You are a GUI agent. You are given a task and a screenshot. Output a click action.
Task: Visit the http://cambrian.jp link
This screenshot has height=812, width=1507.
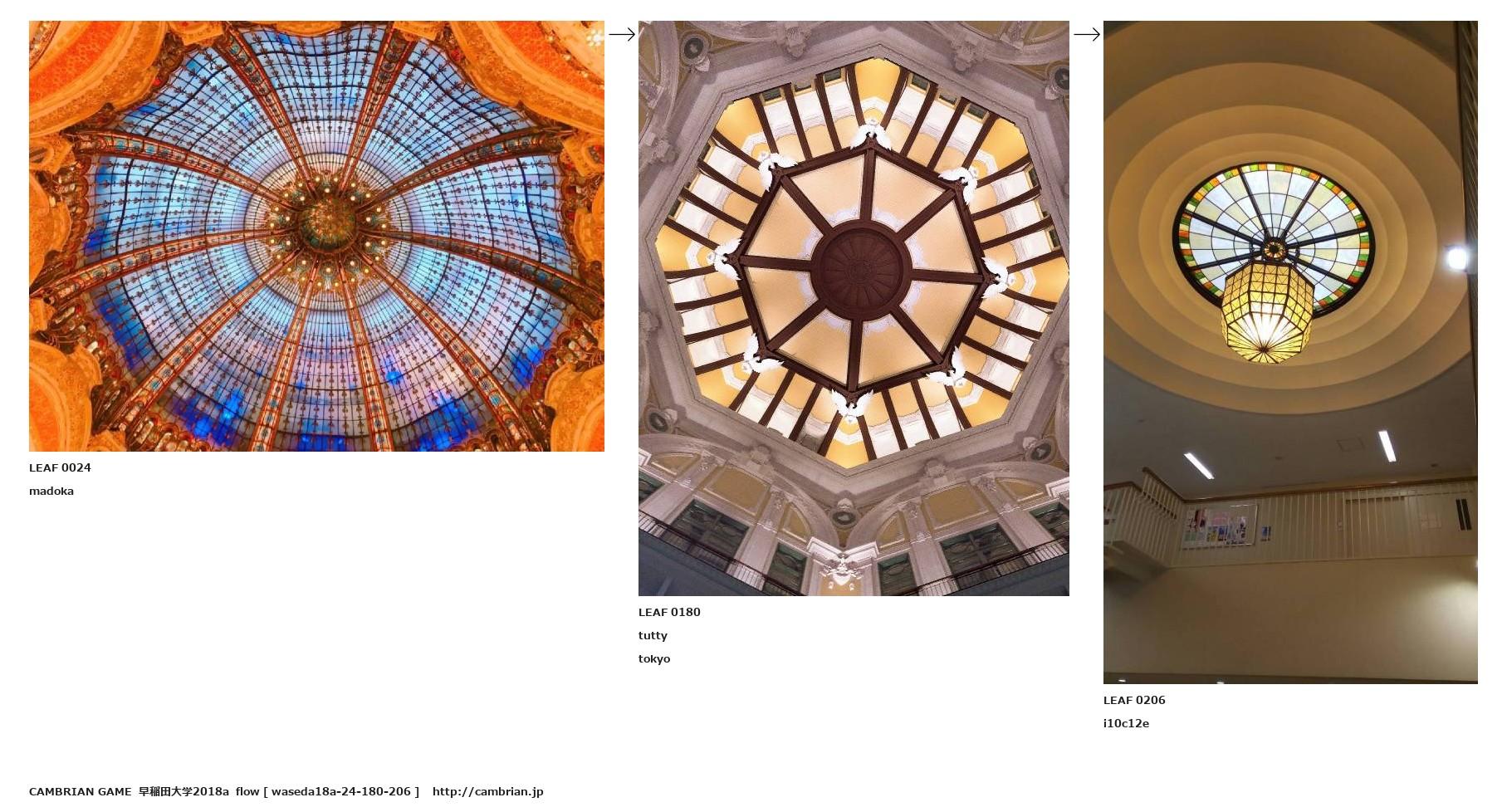(487, 791)
